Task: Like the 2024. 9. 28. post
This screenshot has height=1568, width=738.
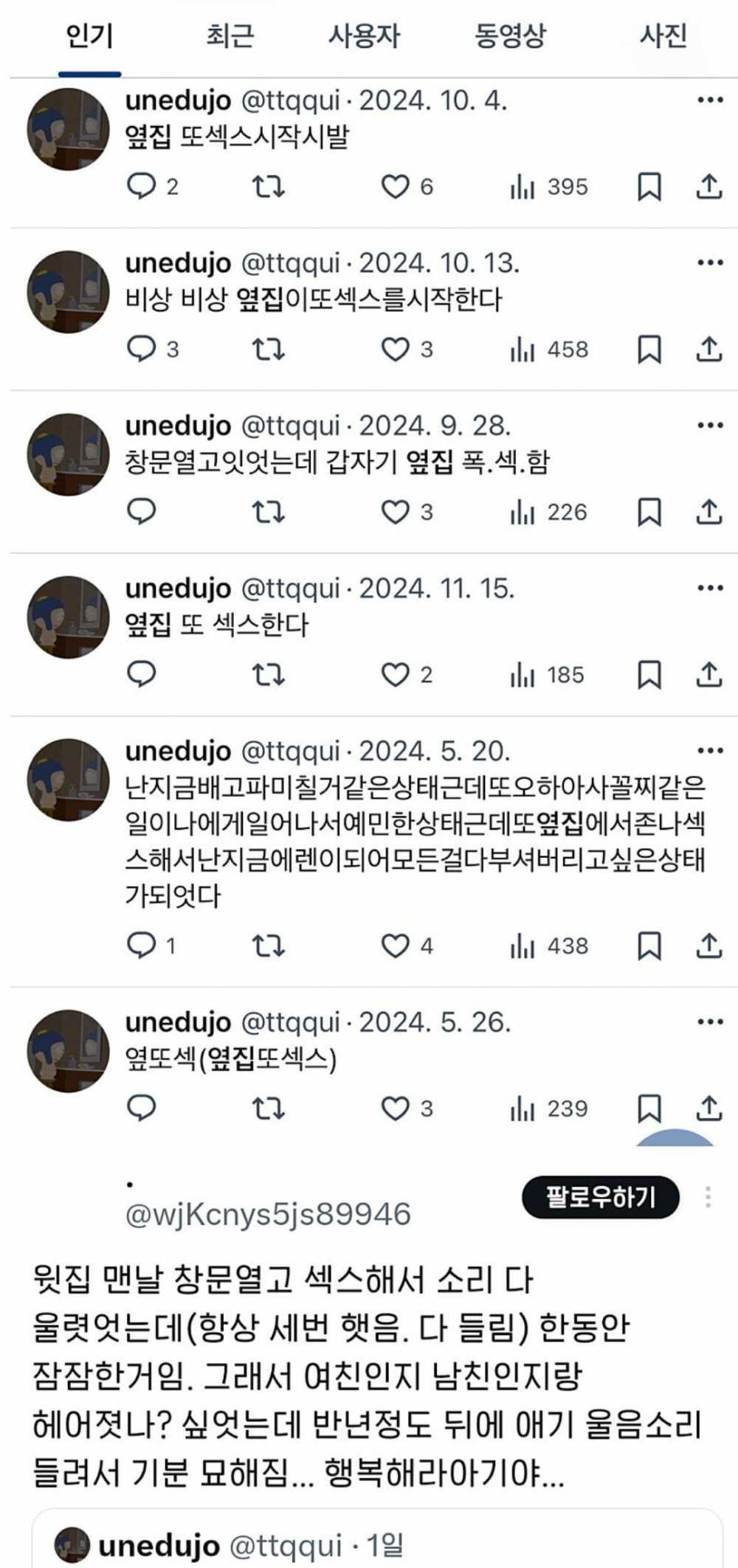Action: 395,512
